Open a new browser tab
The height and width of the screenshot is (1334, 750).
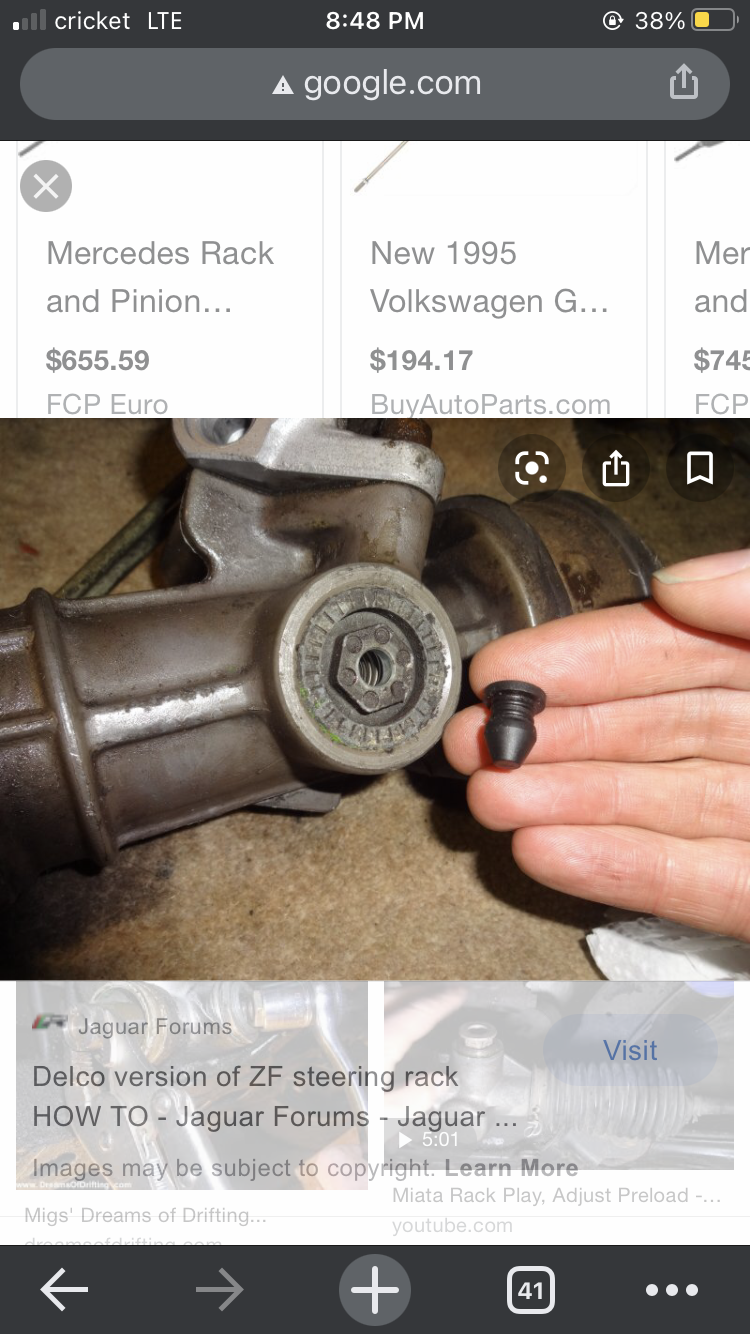click(375, 1291)
